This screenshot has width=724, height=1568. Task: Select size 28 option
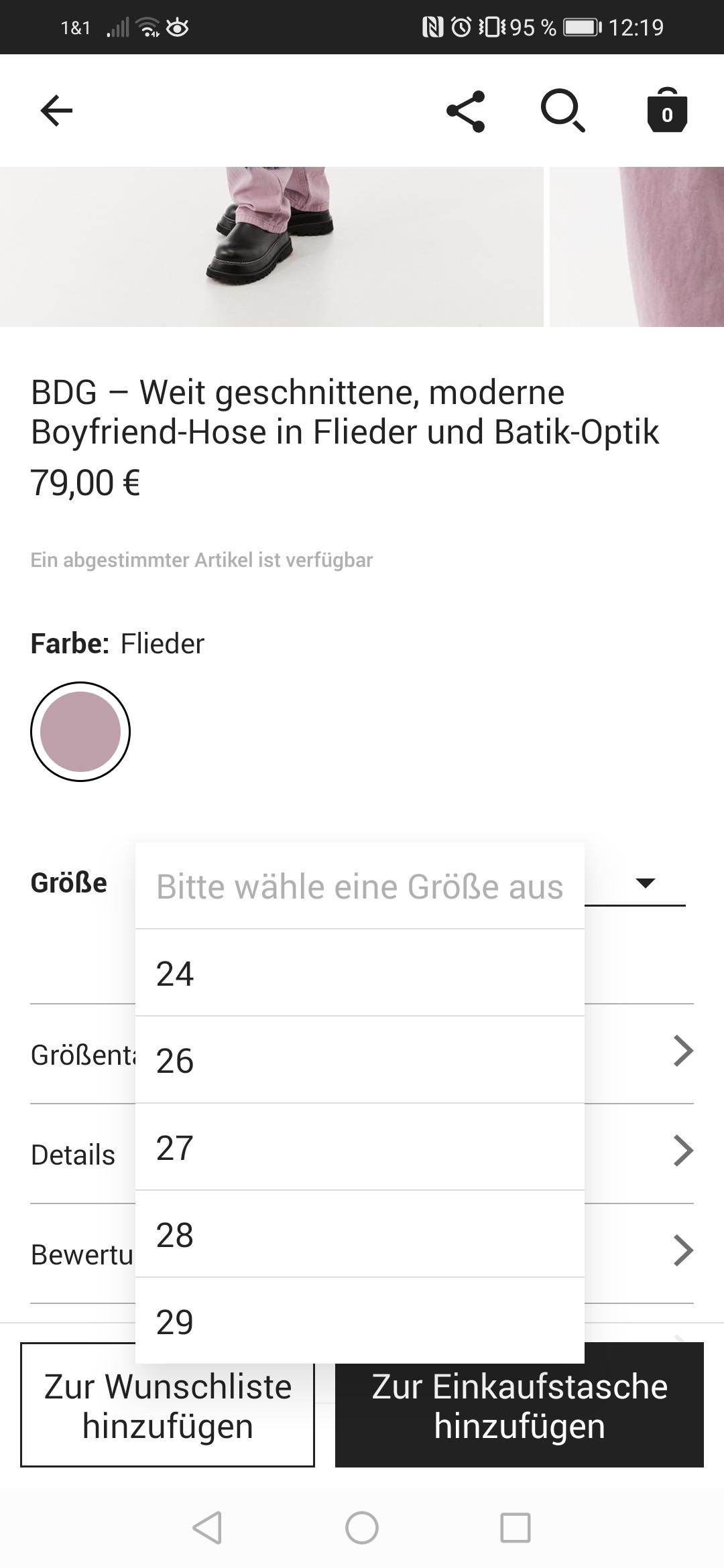[x=359, y=1234]
